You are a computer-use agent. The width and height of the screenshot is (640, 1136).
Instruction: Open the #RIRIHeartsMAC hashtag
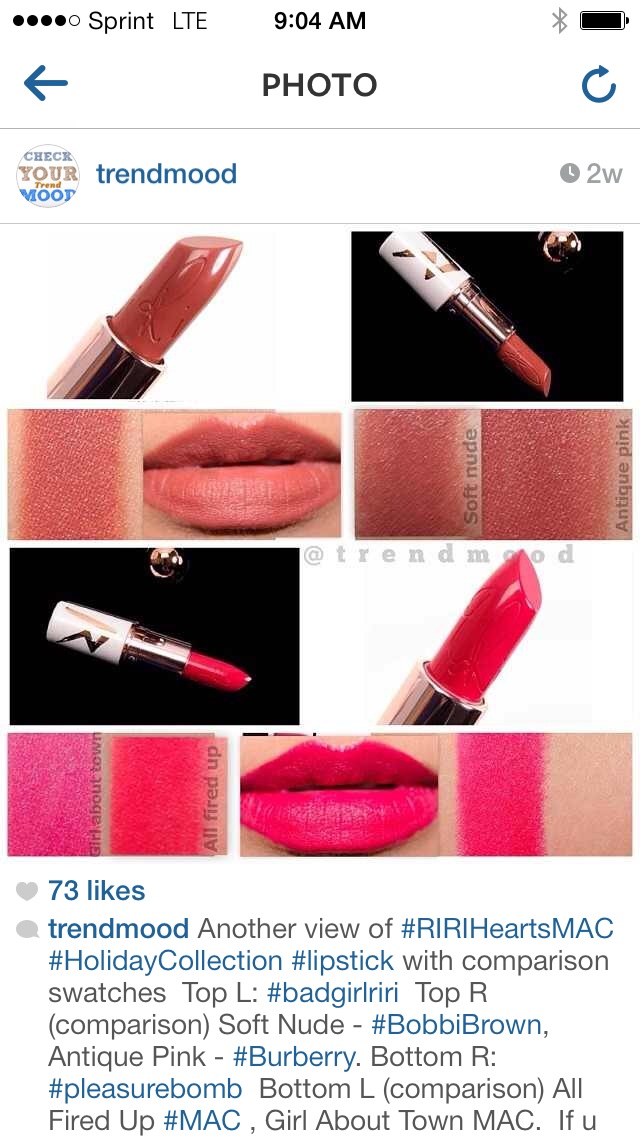pyautogui.click(x=507, y=929)
